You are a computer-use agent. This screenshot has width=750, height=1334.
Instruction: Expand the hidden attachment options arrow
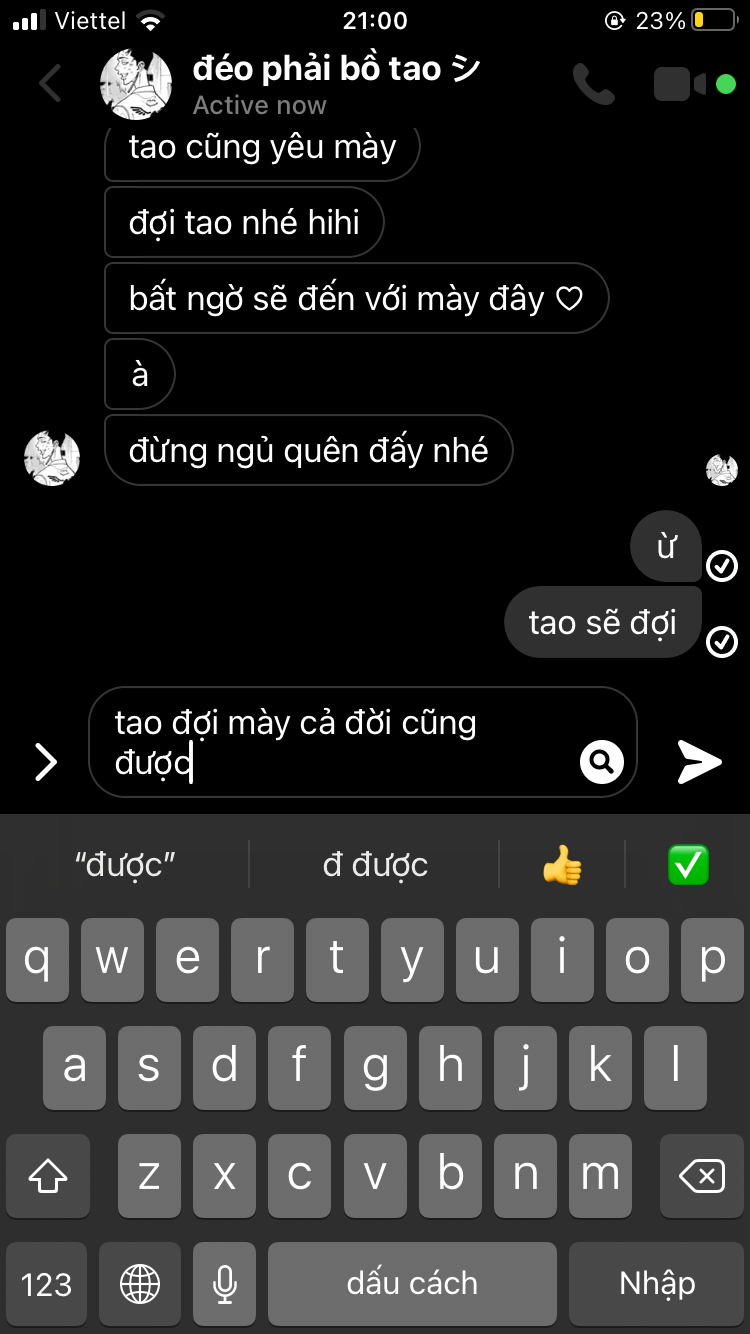[x=46, y=762]
